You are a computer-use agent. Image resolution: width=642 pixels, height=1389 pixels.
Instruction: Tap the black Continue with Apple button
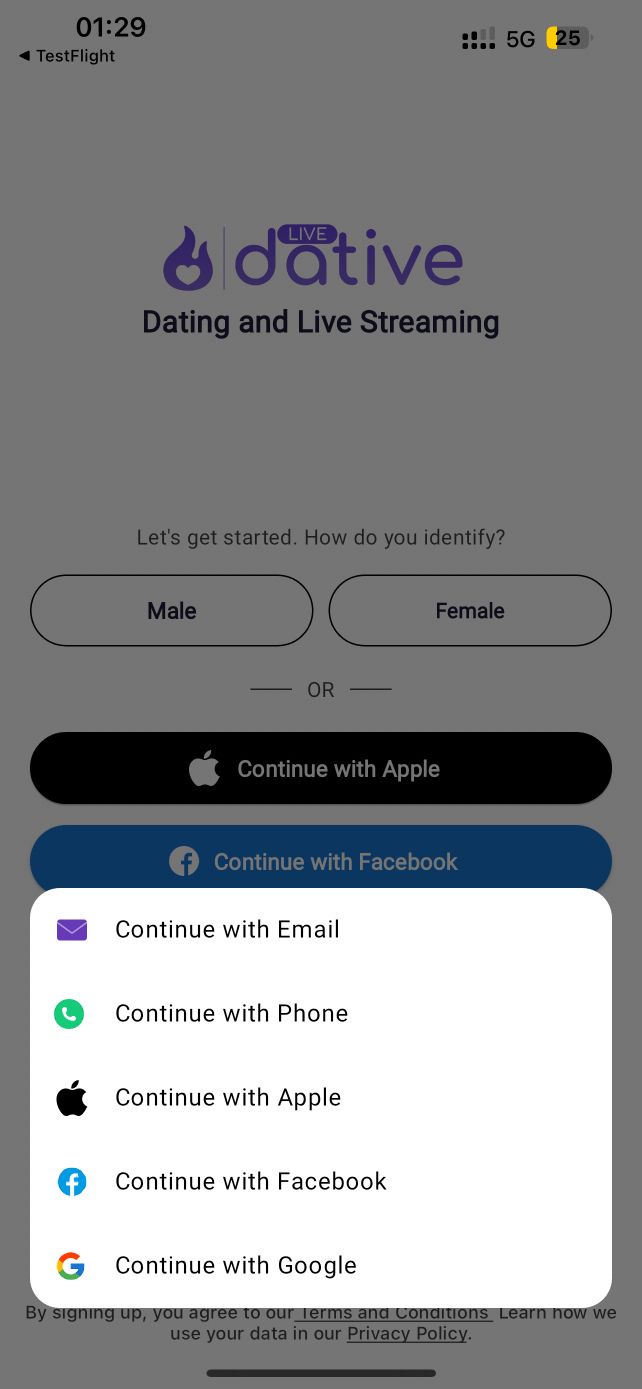pyautogui.click(x=320, y=768)
